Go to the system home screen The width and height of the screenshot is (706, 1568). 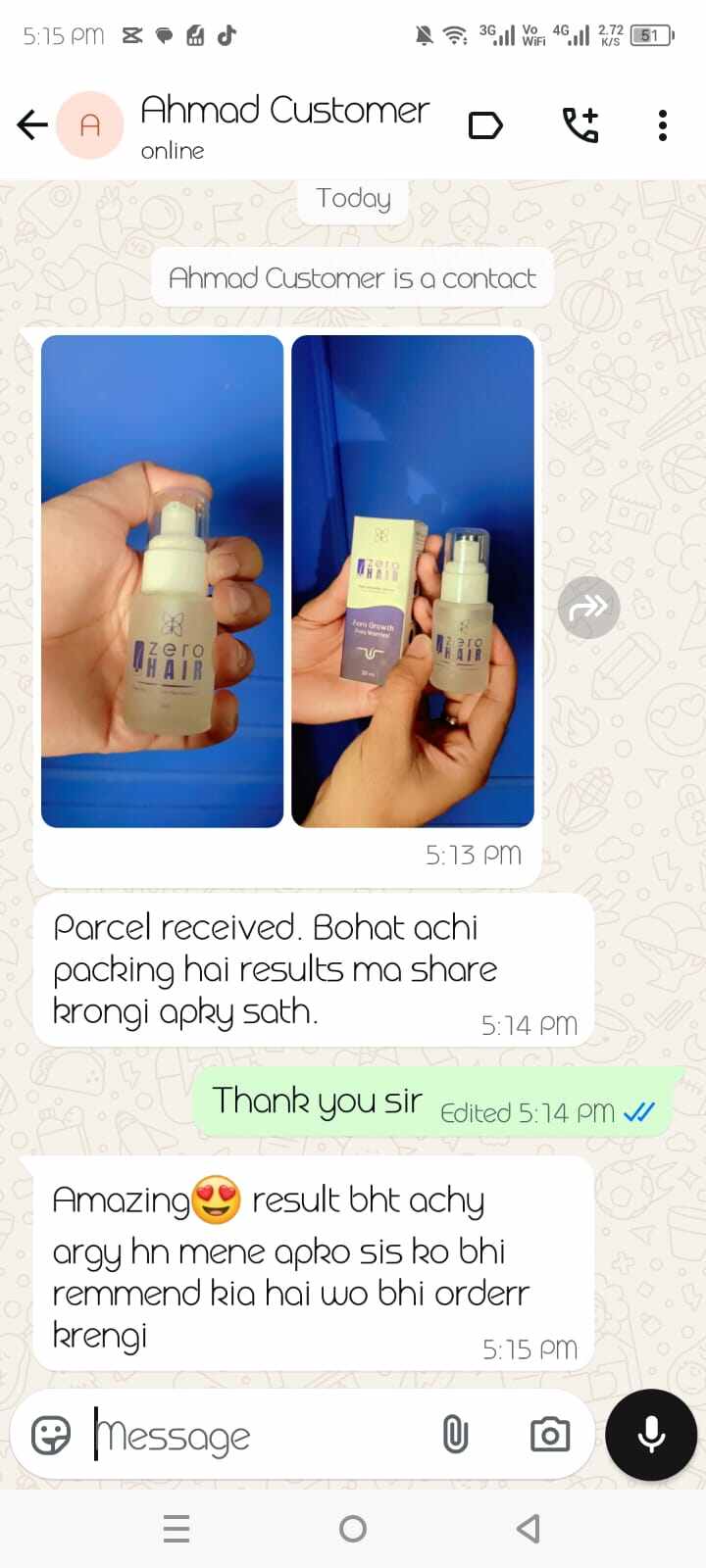(x=353, y=1529)
